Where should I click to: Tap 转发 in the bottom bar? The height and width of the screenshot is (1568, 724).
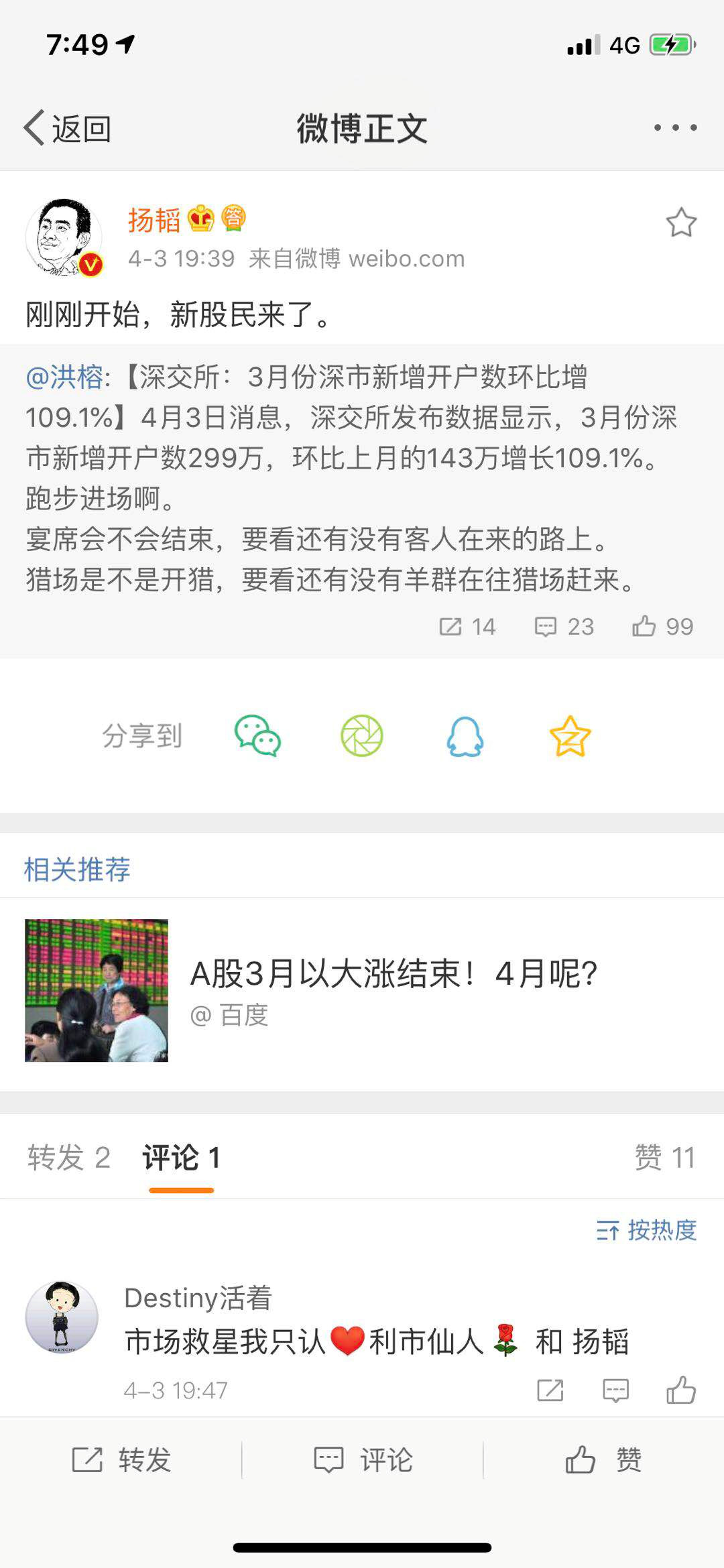121,1459
